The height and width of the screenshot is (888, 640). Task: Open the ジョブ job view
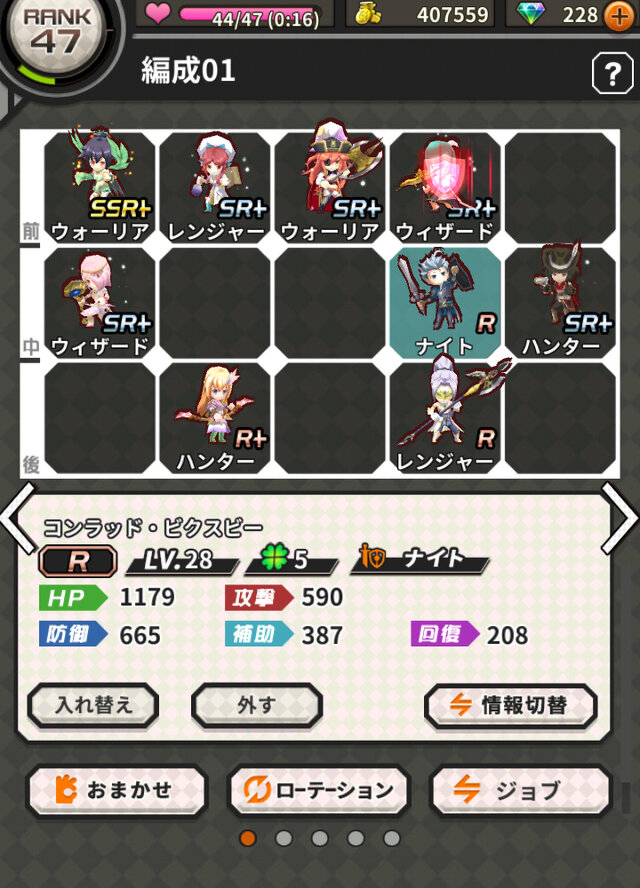(520, 790)
